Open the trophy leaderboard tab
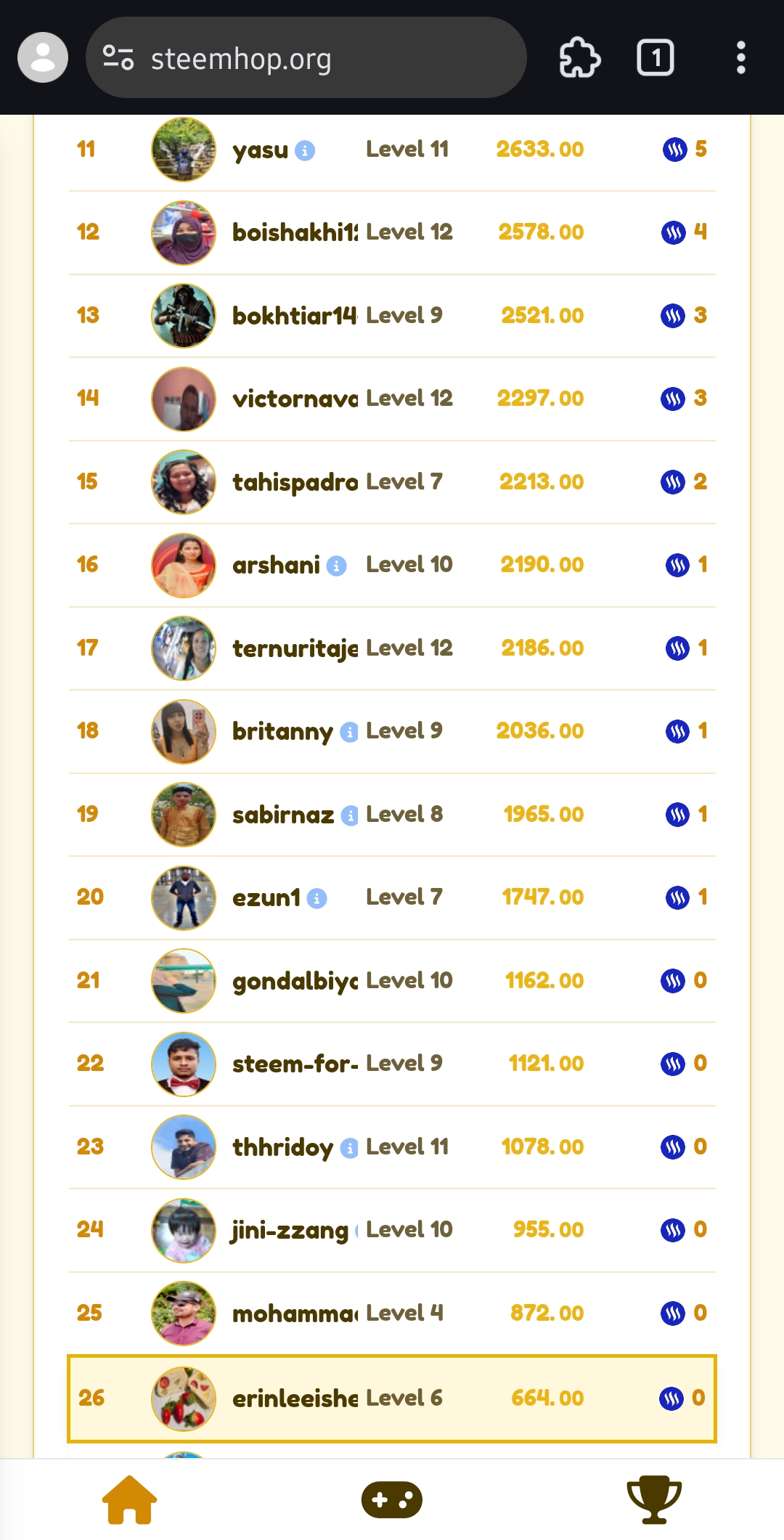The width and height of the screenshot is (784, 1540). 654,1499
